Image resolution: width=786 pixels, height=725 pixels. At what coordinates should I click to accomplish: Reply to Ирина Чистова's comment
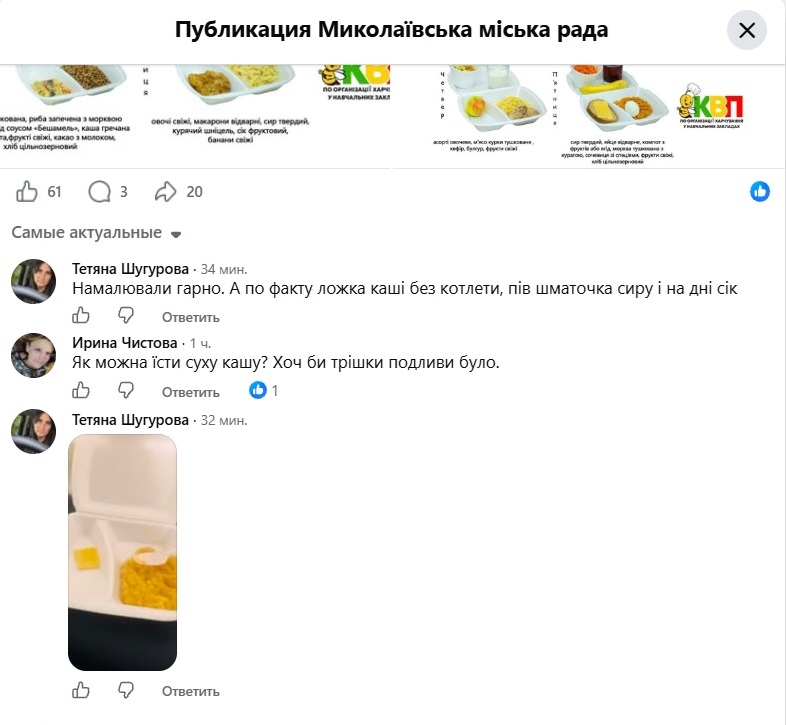pyautogui.click(x=190, y=392)
